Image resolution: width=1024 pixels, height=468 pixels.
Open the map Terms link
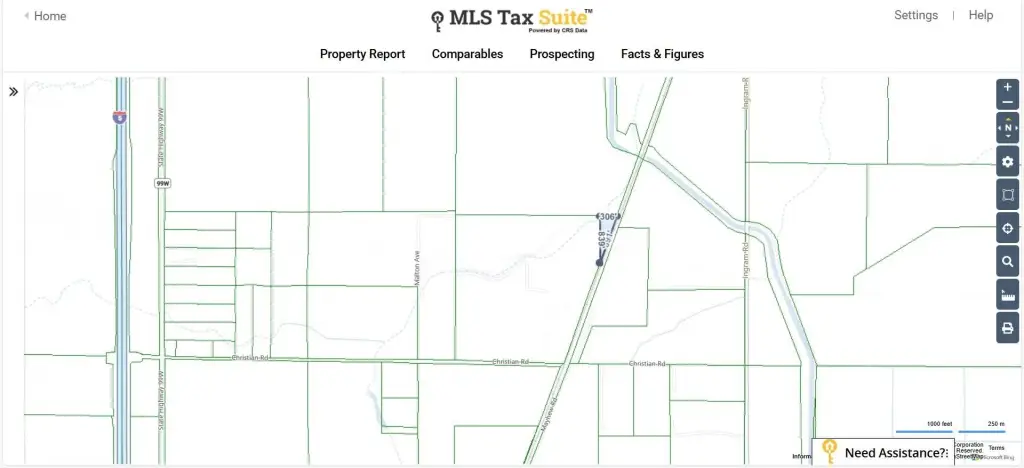pyautogui.click(x=996, y=448)
